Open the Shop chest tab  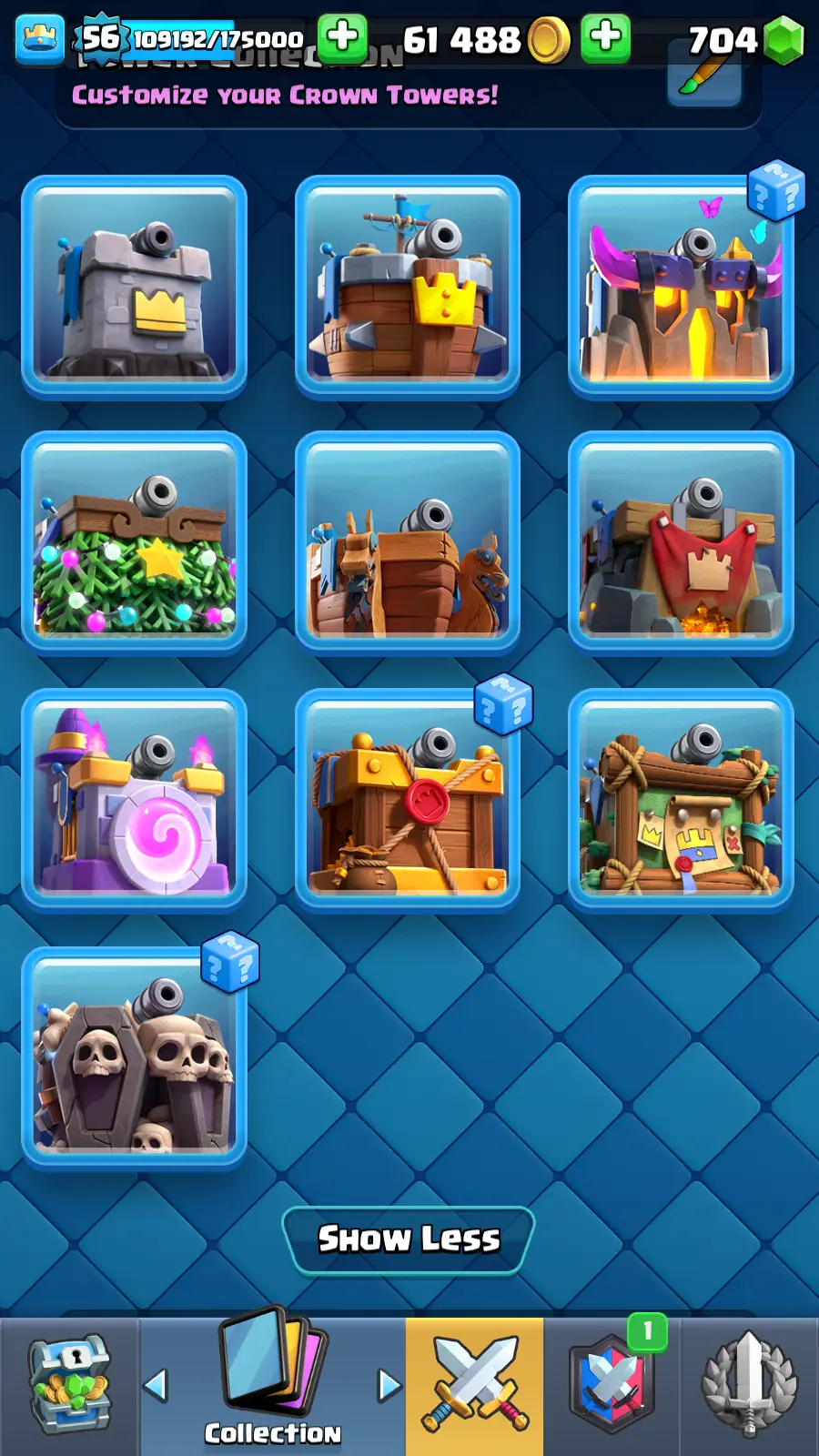coord(70,1385)
